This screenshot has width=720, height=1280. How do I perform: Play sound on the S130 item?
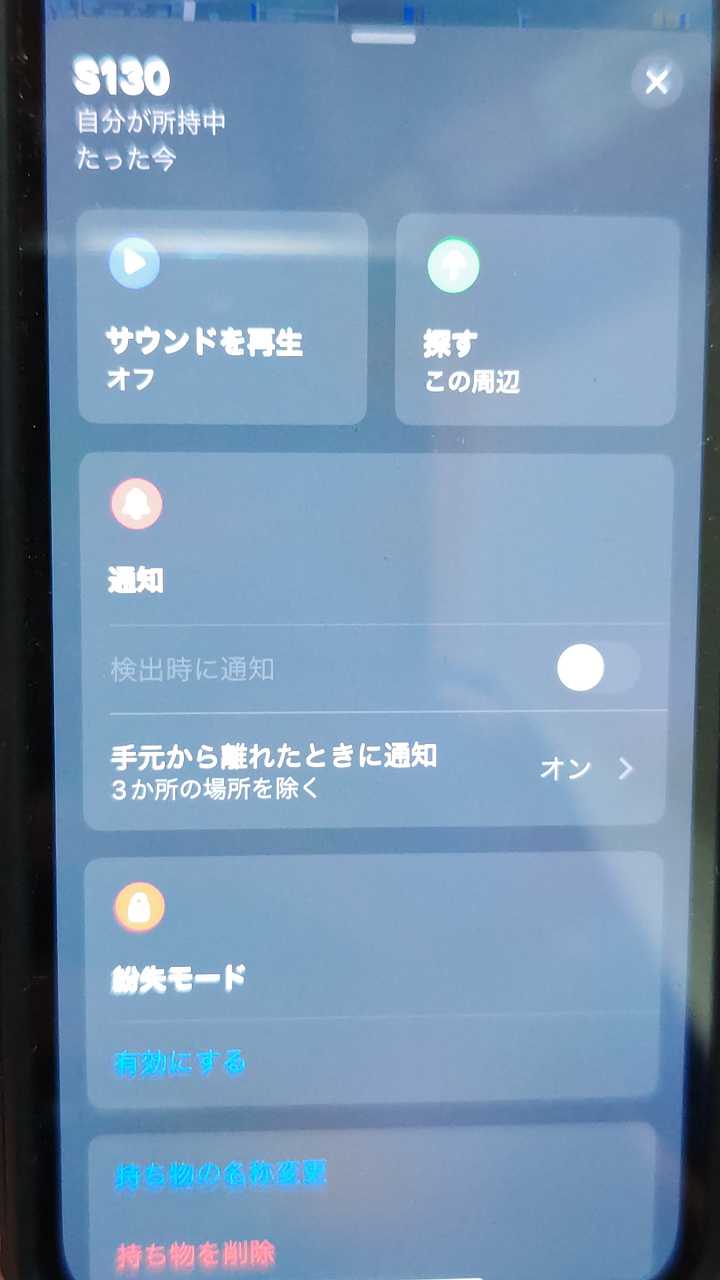222,318
